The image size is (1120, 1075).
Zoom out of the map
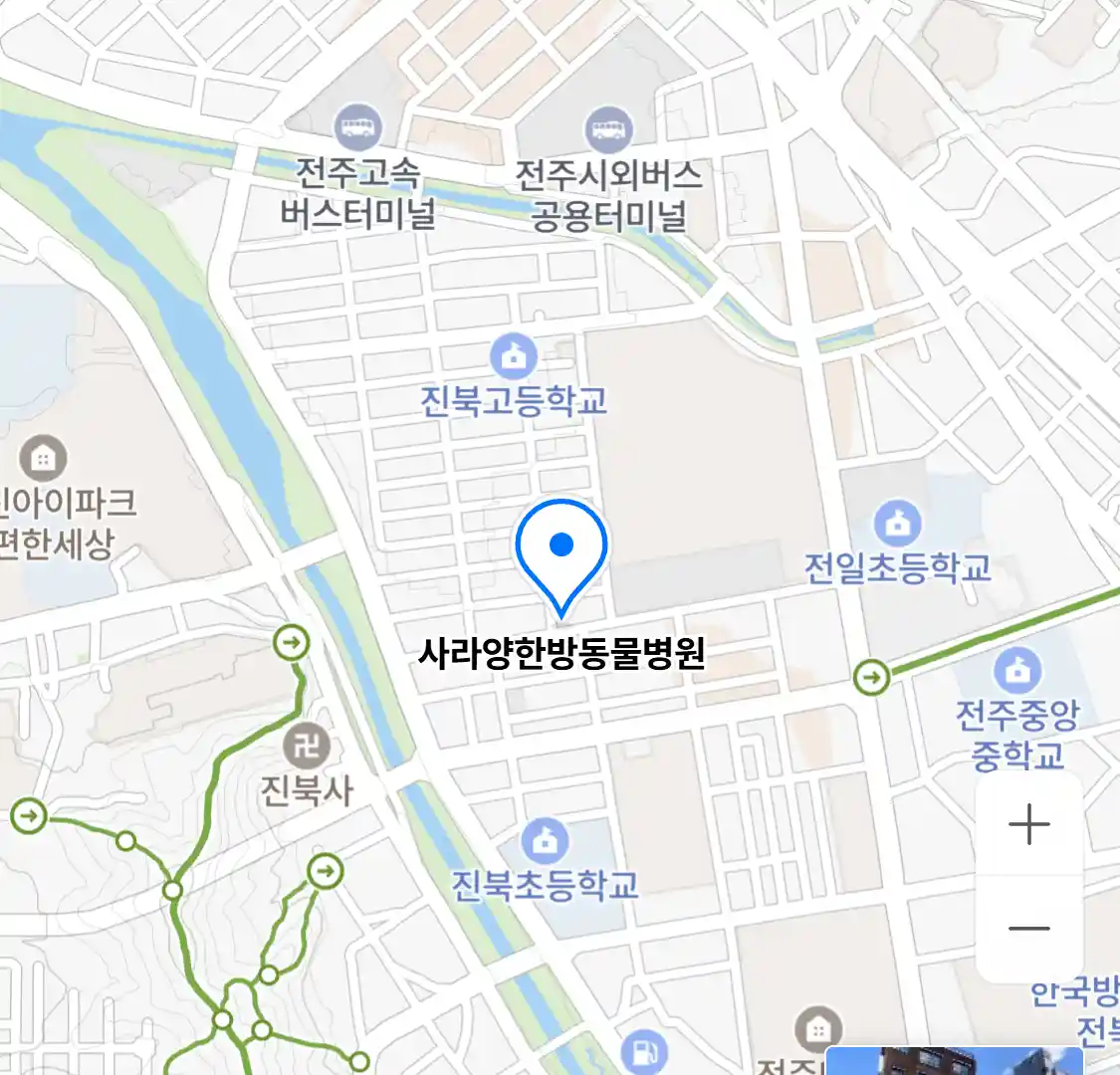coord(1028,929)
